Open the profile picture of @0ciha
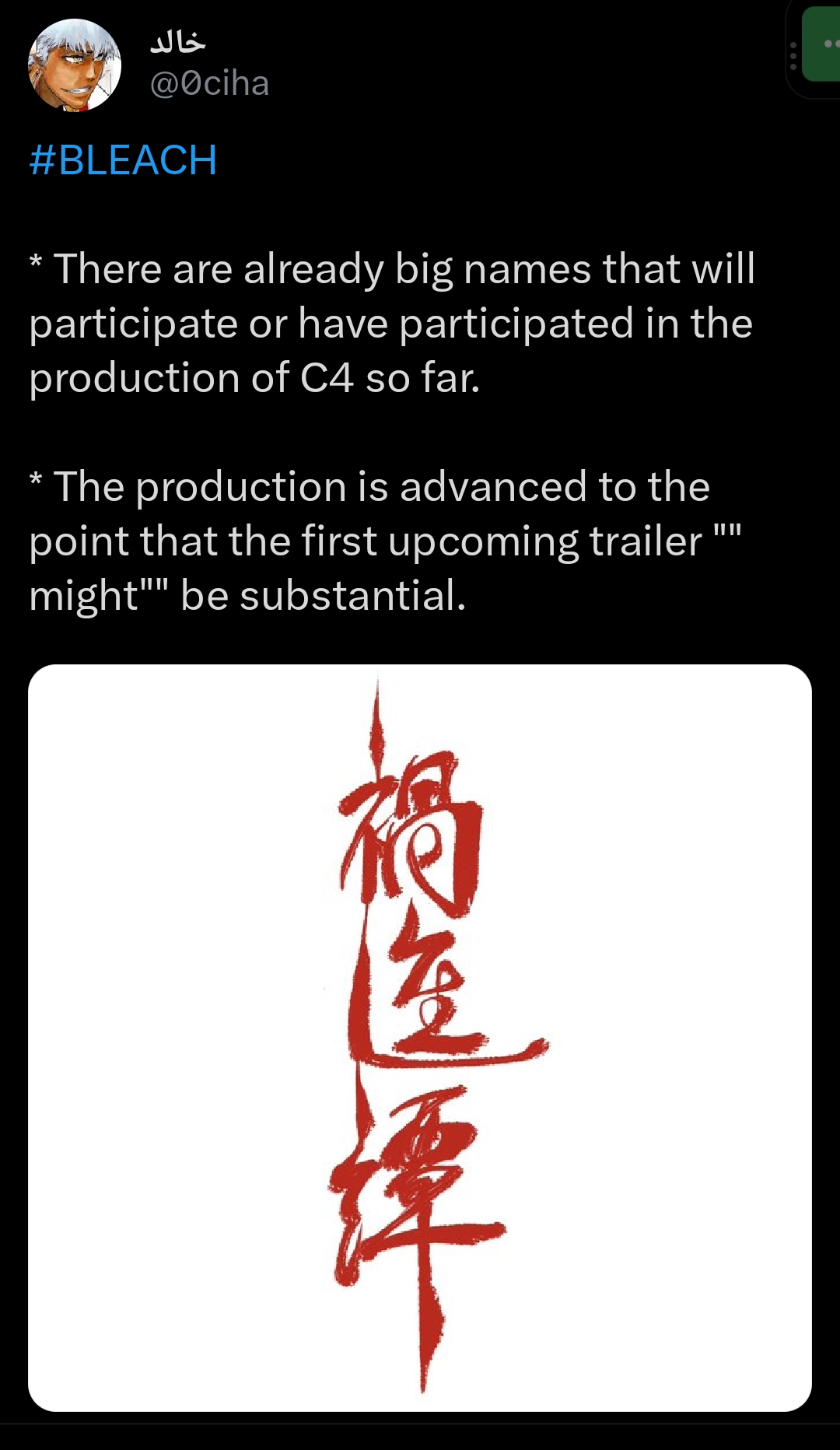Image resolution: width=840 pixels, height=1450 pixels. point(75,65)
